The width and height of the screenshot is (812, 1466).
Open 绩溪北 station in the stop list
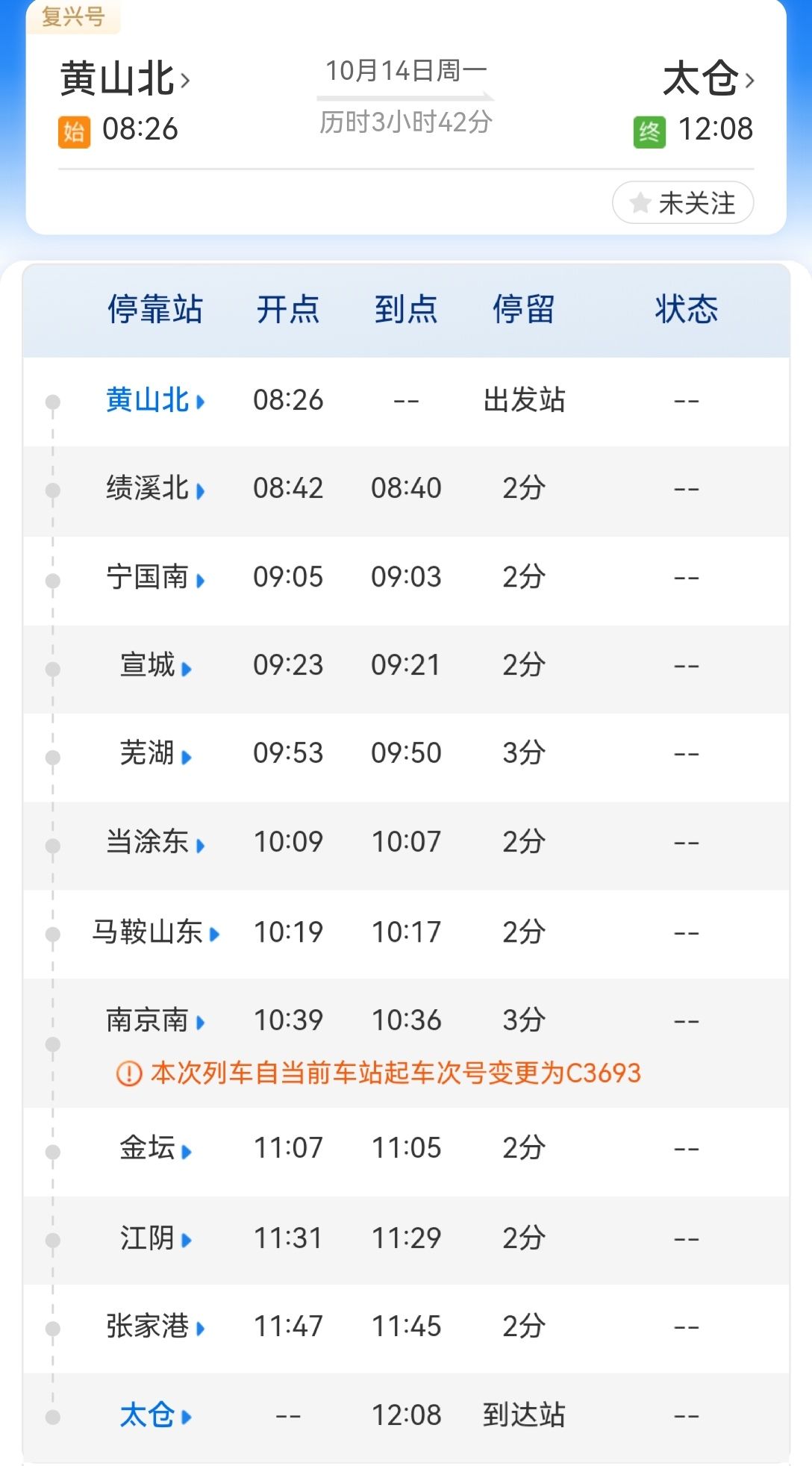tap(155, 488)
